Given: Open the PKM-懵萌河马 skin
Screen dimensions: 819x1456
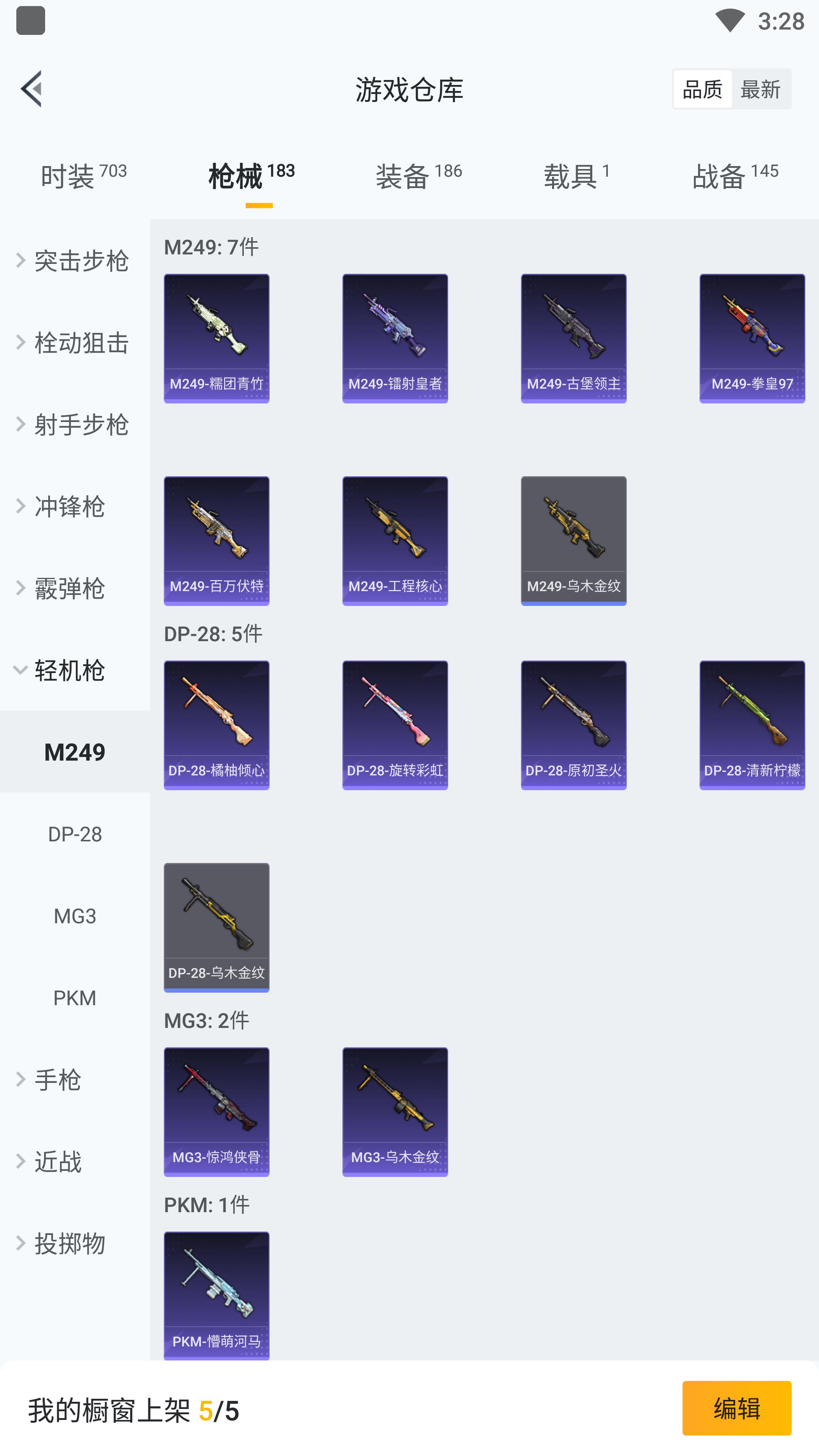Looking at the screenshot, I should pos(217,1294).
